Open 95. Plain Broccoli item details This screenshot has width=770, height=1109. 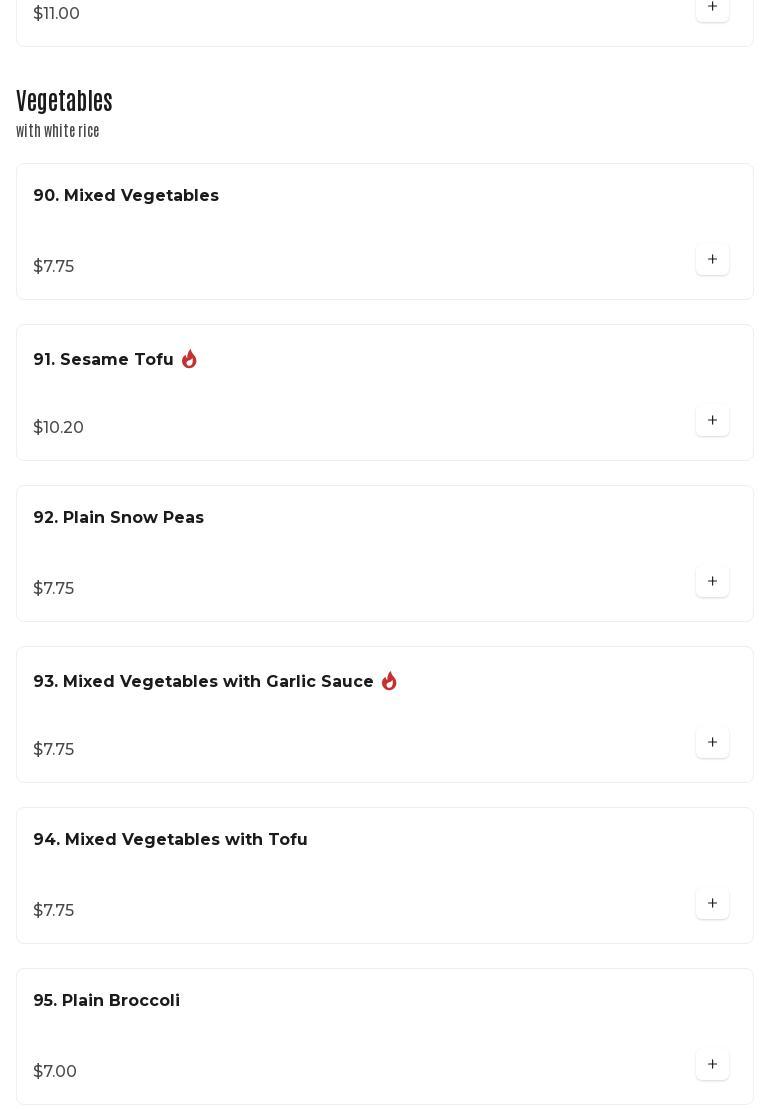[107, 1001]
